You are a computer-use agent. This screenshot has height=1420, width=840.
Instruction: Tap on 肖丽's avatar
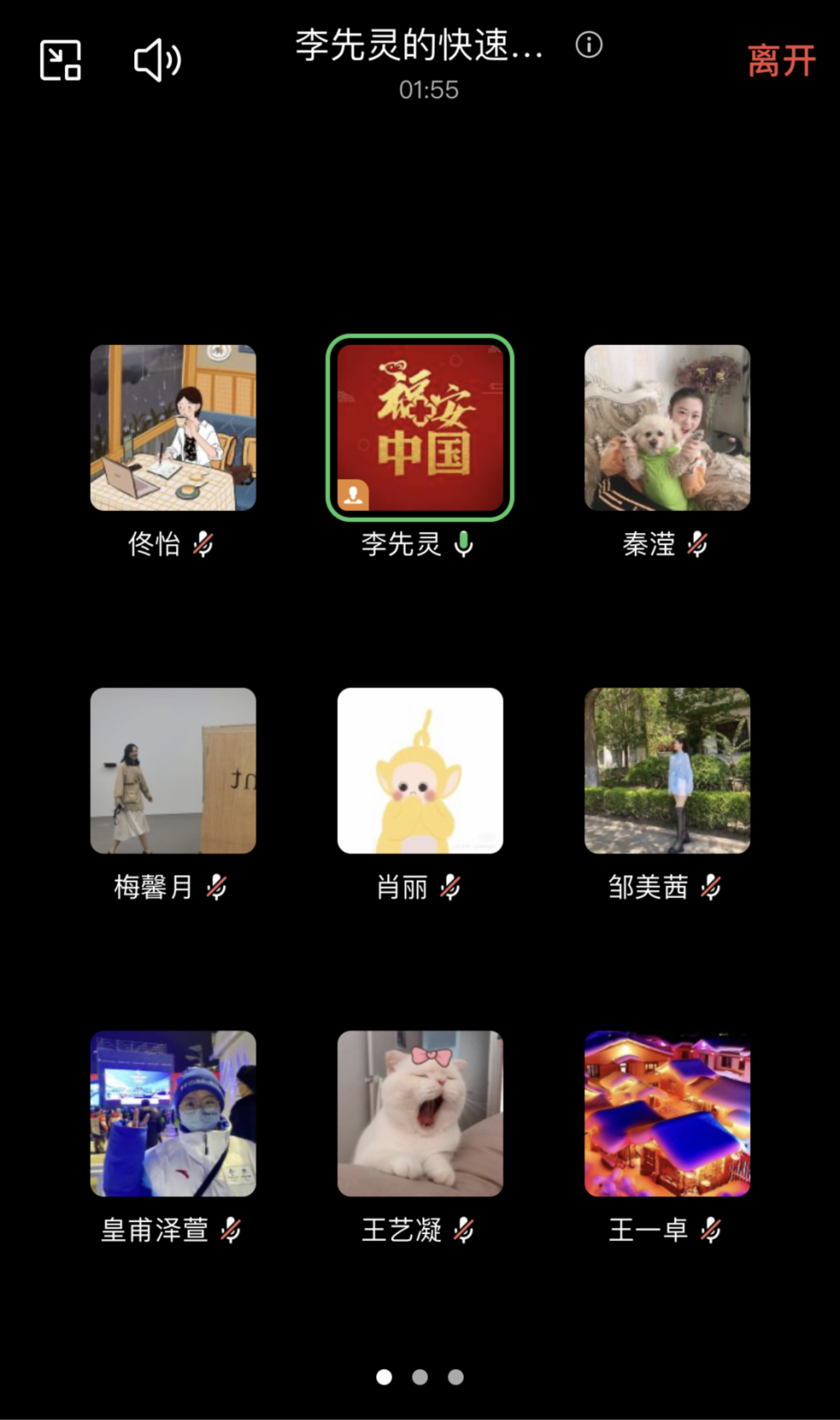click(x=420, y=771)
